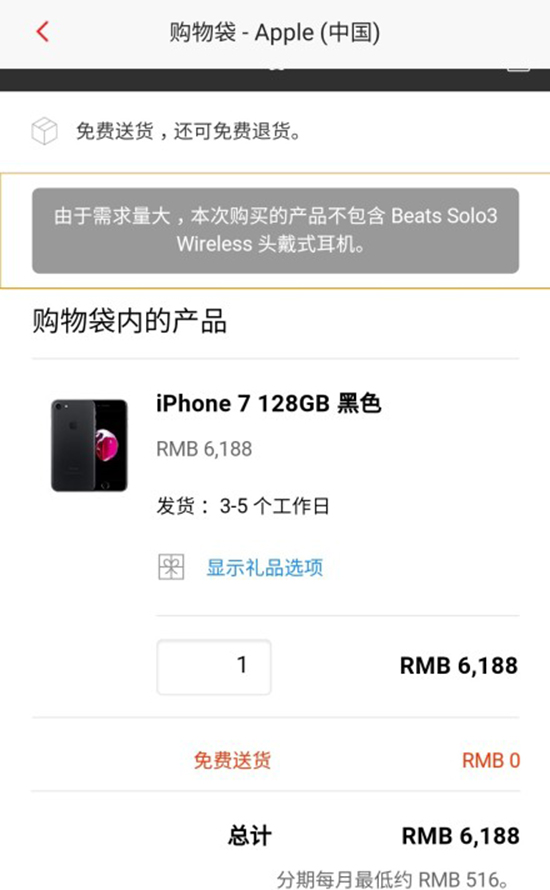Tap the quantity field showing 1
The image size is (550, 890).
pyautogui.click(x=214, y=667)
